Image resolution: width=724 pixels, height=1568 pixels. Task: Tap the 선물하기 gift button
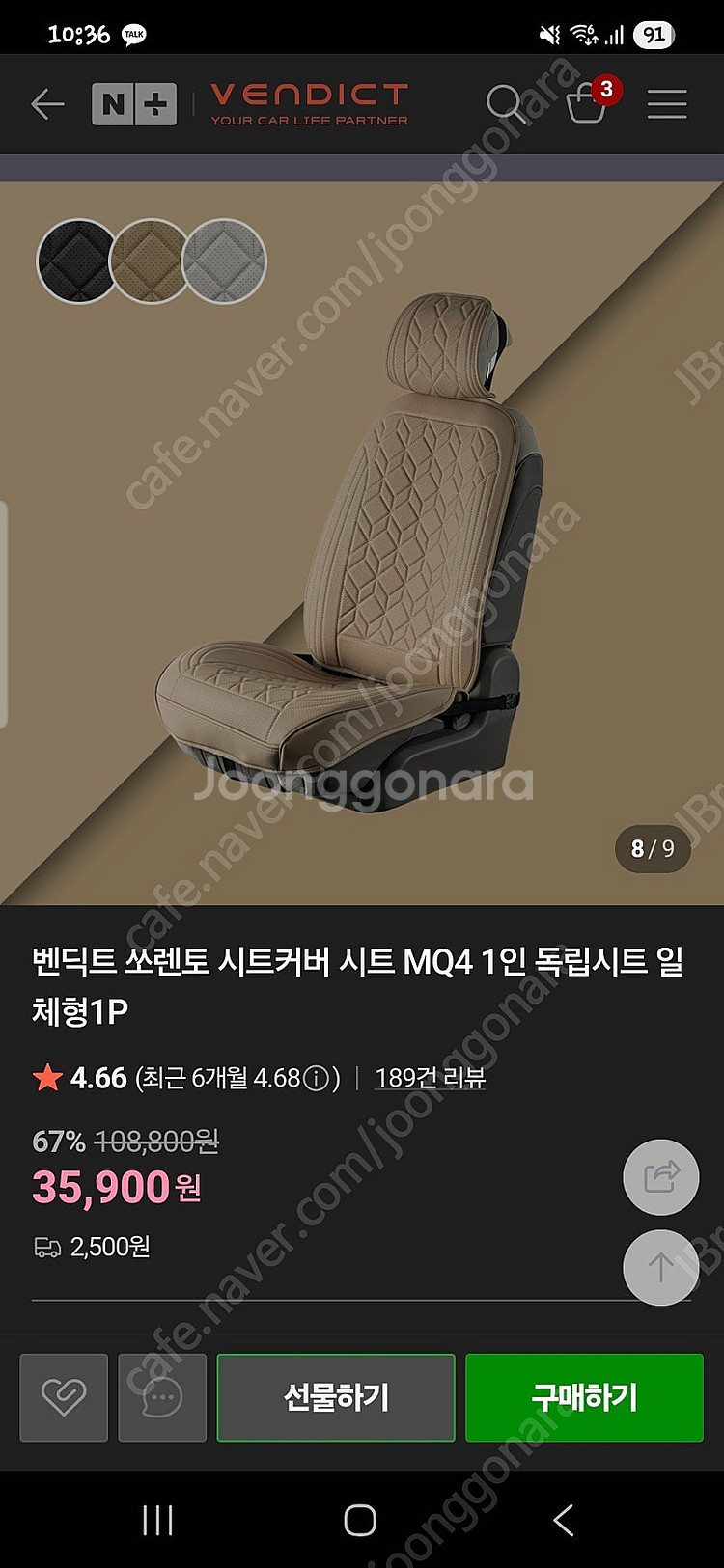tap(336, 1397)
